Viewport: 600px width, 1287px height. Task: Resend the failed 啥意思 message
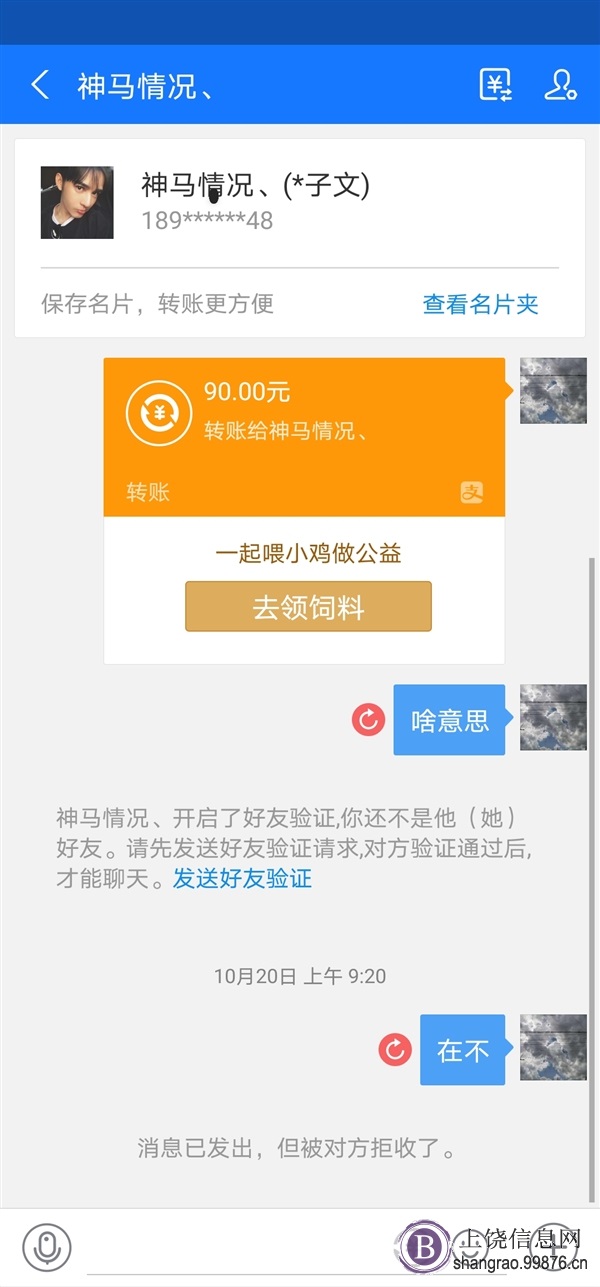click(368, 720)
